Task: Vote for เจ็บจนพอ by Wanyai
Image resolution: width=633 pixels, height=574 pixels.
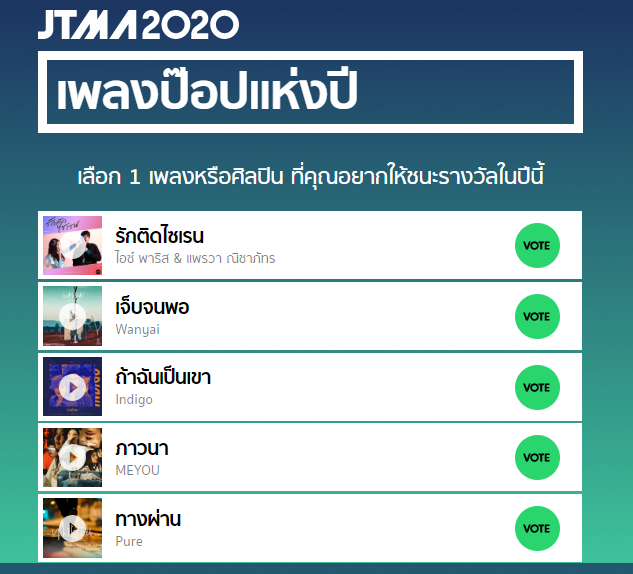Action: [x=537, y=316]
